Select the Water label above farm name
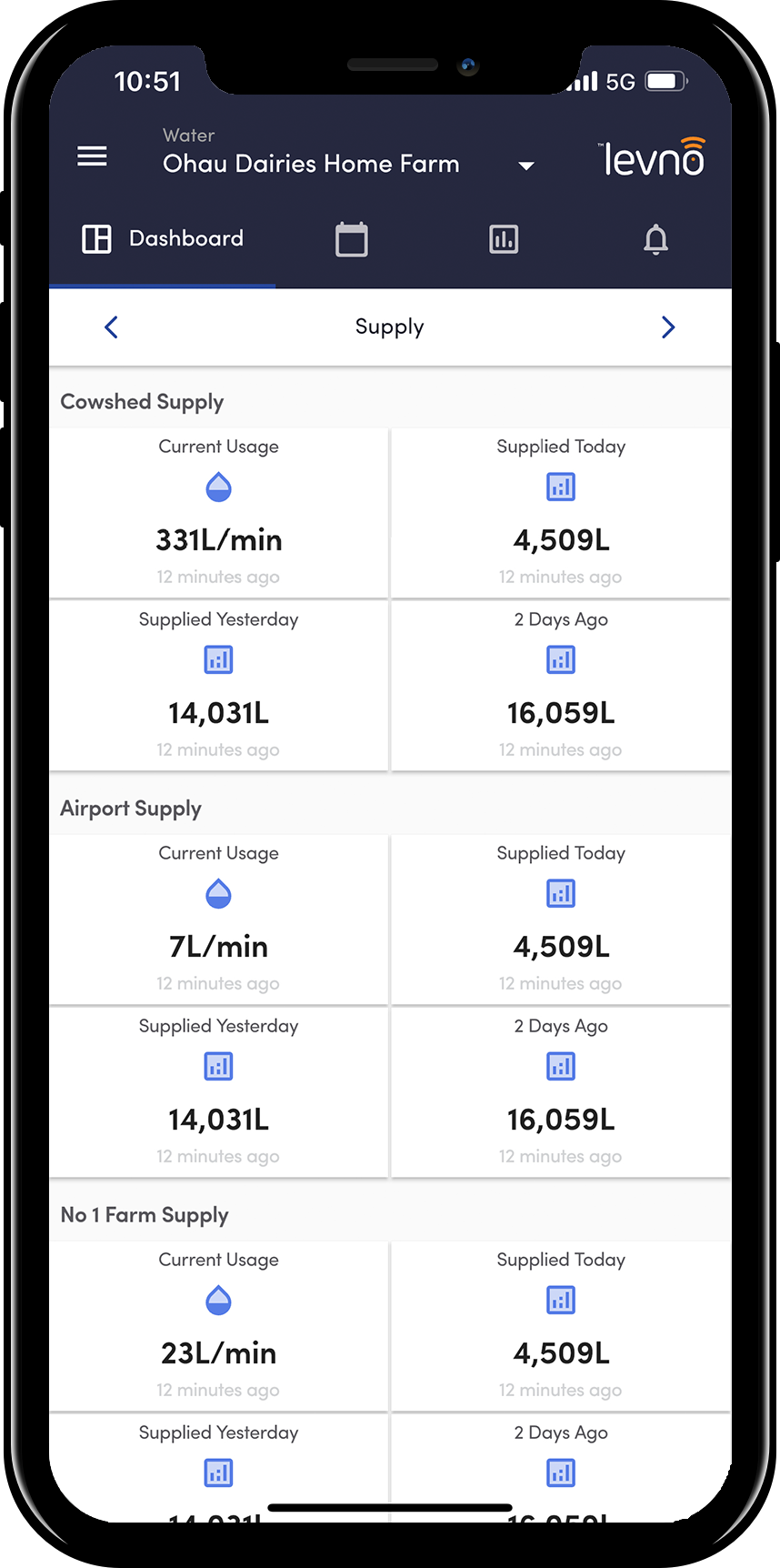The width and height of the screenshot is (780, 1568). click(x=188, y=135)
